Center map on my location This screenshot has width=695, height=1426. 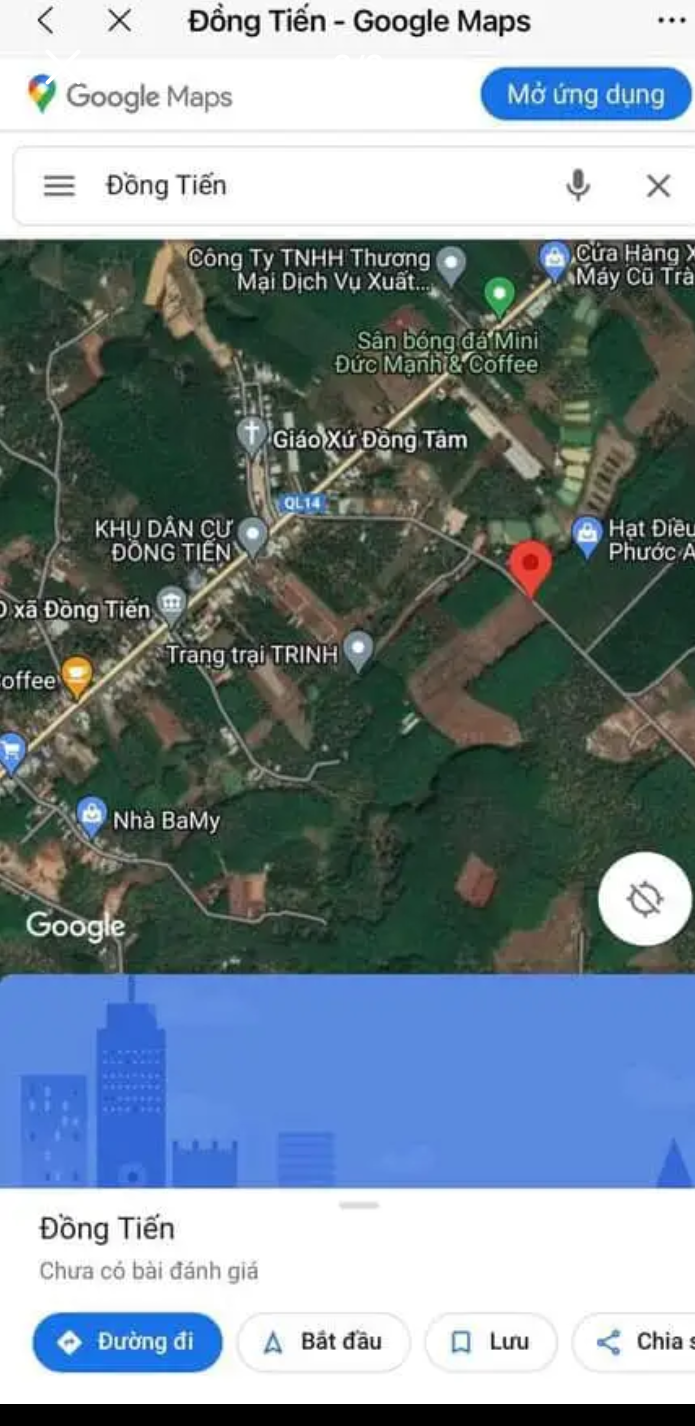tap(644, 899)
